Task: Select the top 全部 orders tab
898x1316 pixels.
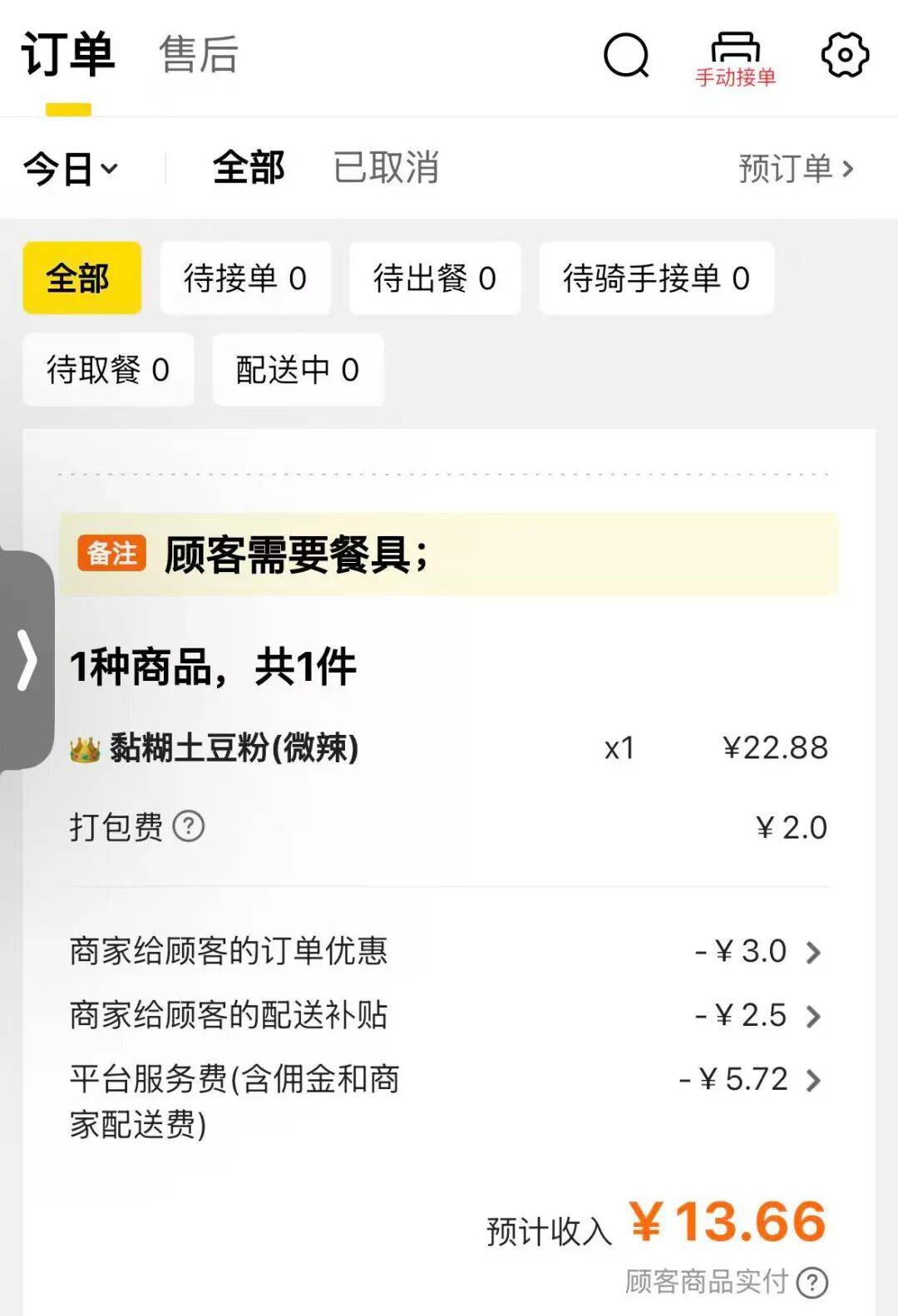Action: 249,168
